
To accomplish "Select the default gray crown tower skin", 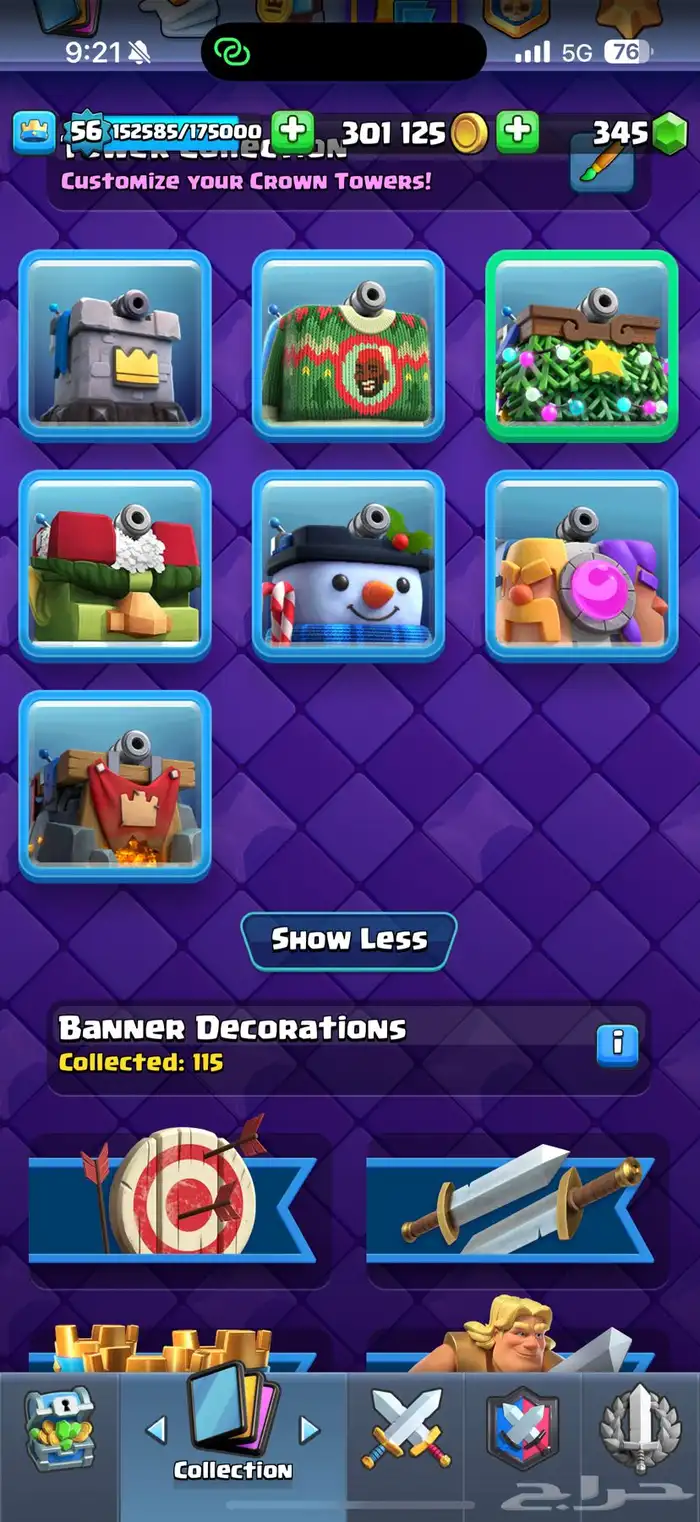I will [x=115, y=345].
